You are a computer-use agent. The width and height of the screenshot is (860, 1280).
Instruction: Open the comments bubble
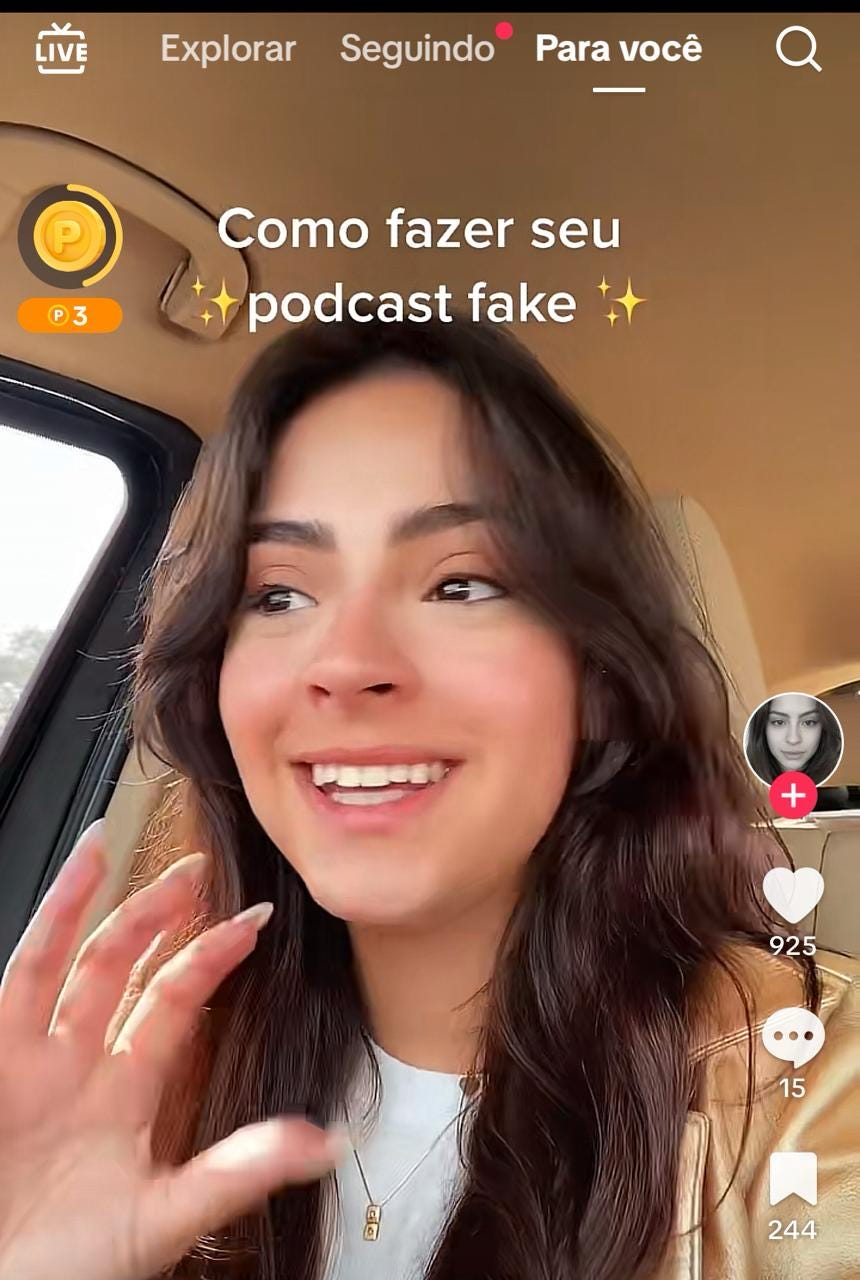[793, 1037]
